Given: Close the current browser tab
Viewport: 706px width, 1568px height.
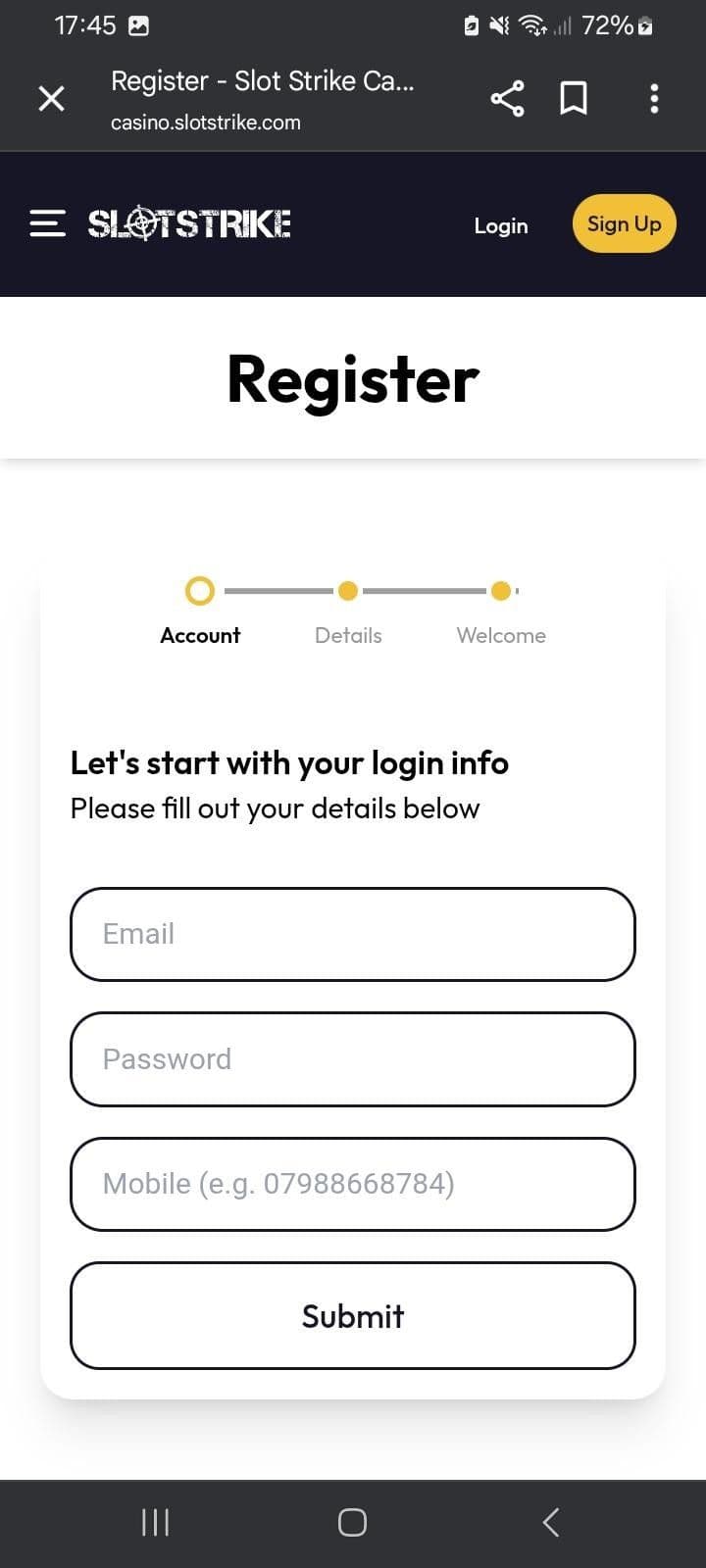Looking at the screenshot, I should [x=51, y=98].
